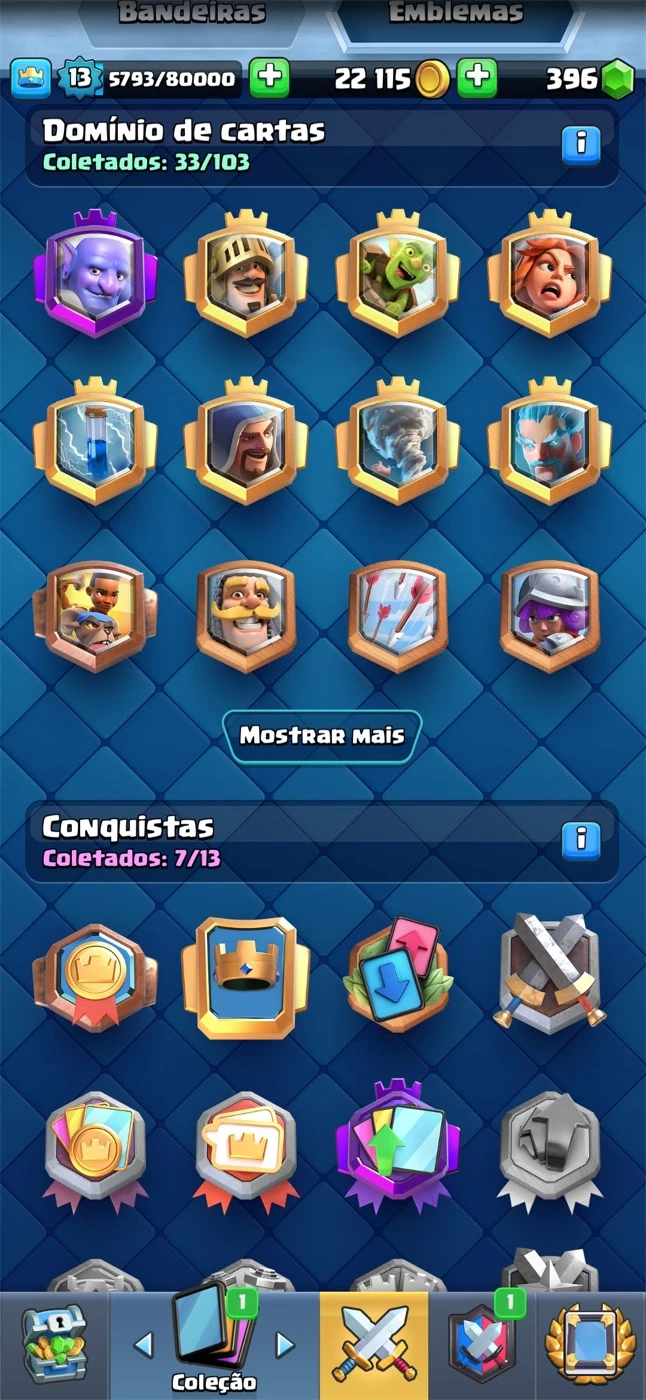Select the Tornado mastery badge
Screen dimensions: 646x1400
point(398,441)
